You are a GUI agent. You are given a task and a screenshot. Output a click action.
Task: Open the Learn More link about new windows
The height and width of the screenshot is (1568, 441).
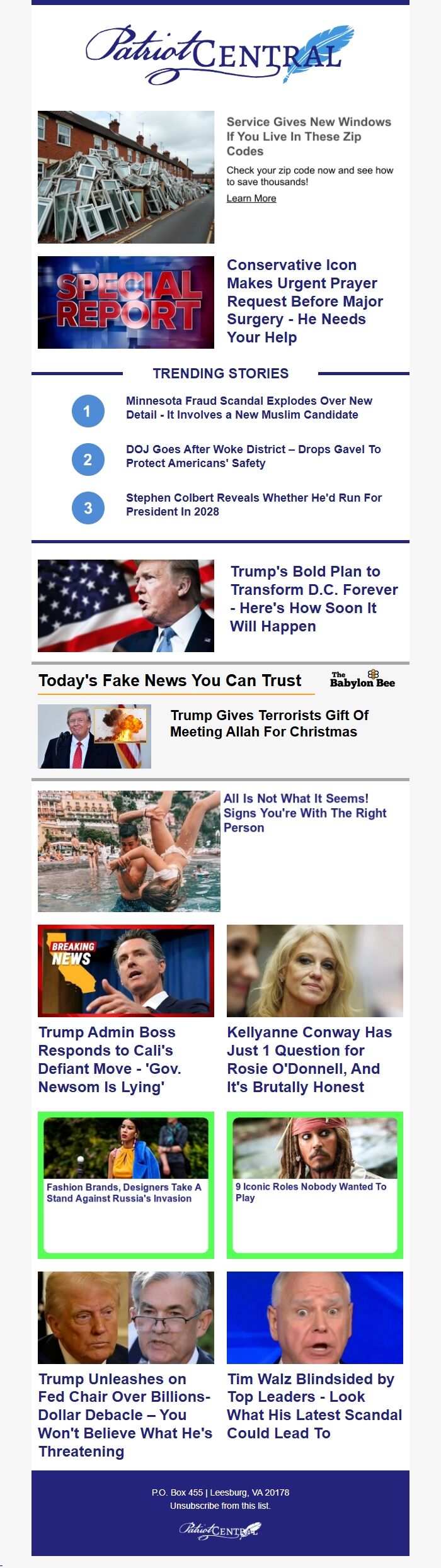coord(251,198)
